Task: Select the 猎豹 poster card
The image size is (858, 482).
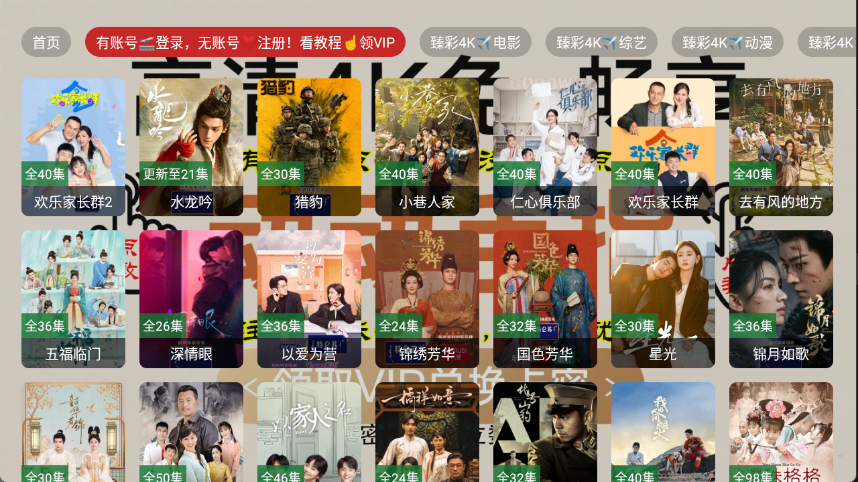Action: click(x=309, y=147)
